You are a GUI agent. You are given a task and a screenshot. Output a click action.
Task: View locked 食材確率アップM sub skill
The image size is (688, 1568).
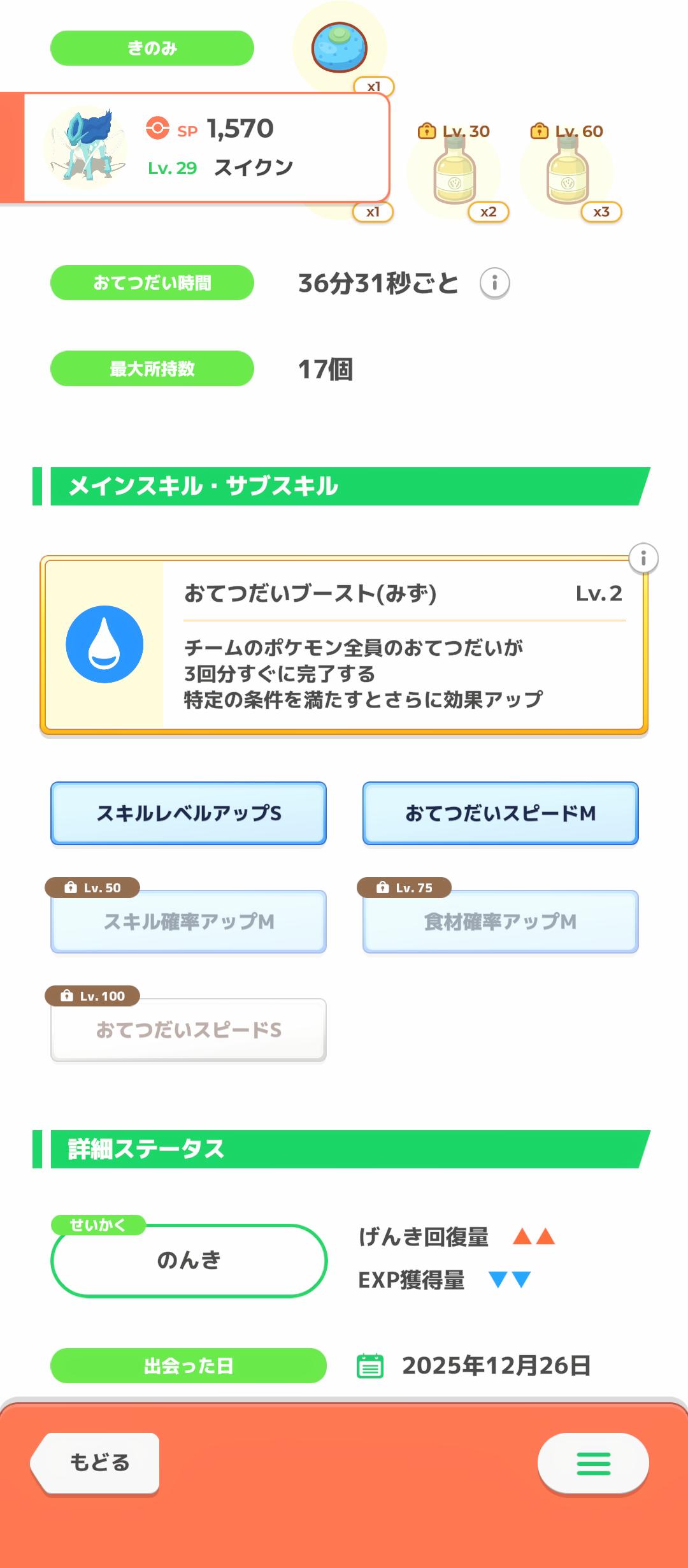tap(500, 922)
